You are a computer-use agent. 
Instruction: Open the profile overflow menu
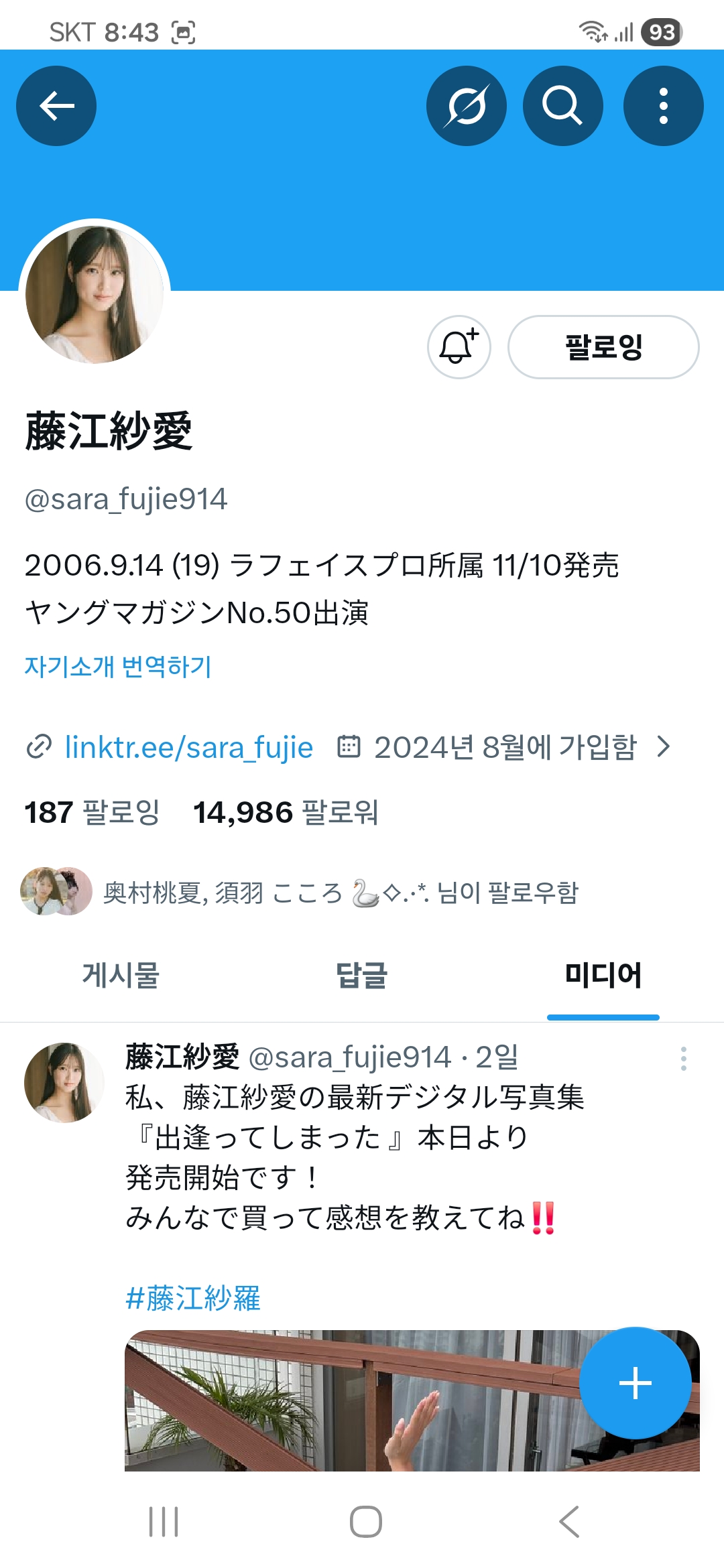[663, 106]
